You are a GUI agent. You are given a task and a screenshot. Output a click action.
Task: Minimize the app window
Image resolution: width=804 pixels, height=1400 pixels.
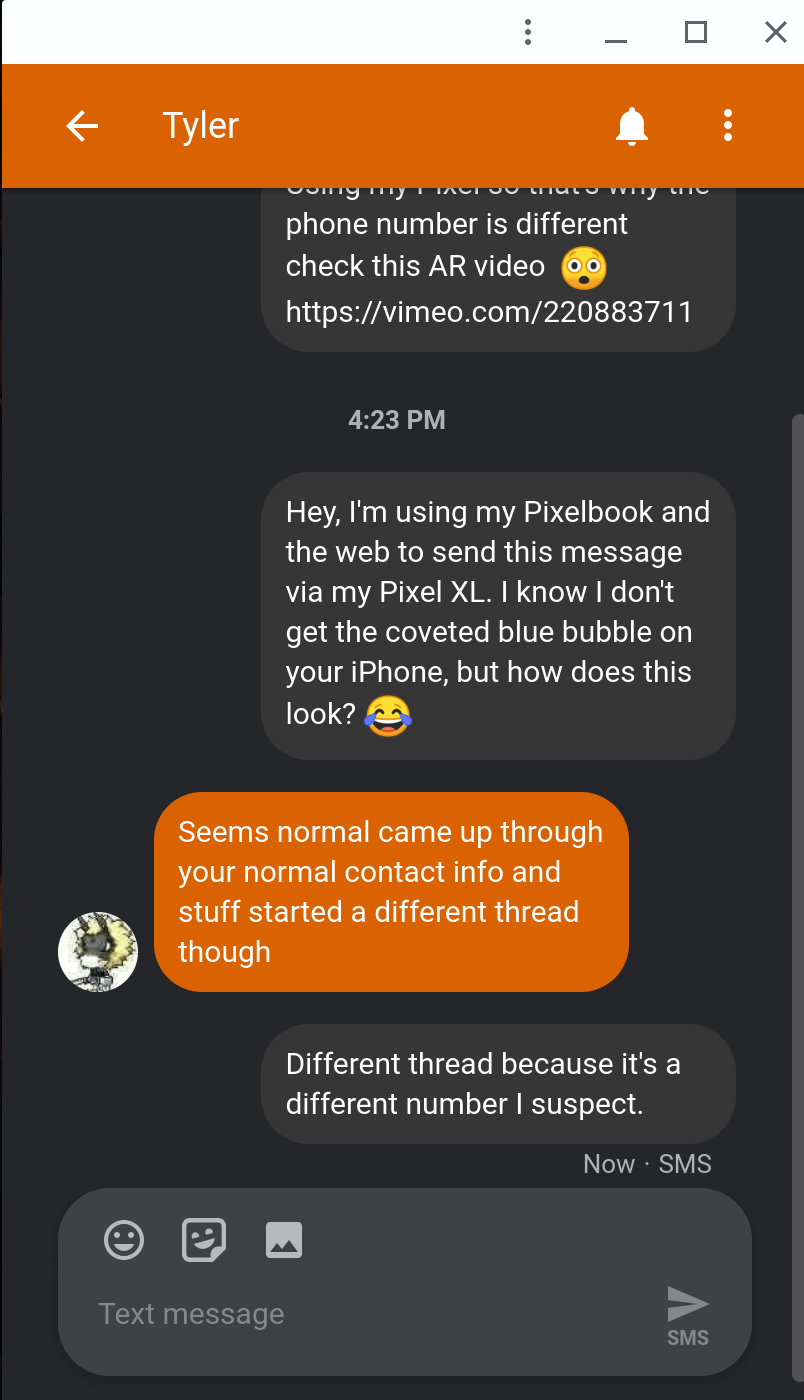616,34
